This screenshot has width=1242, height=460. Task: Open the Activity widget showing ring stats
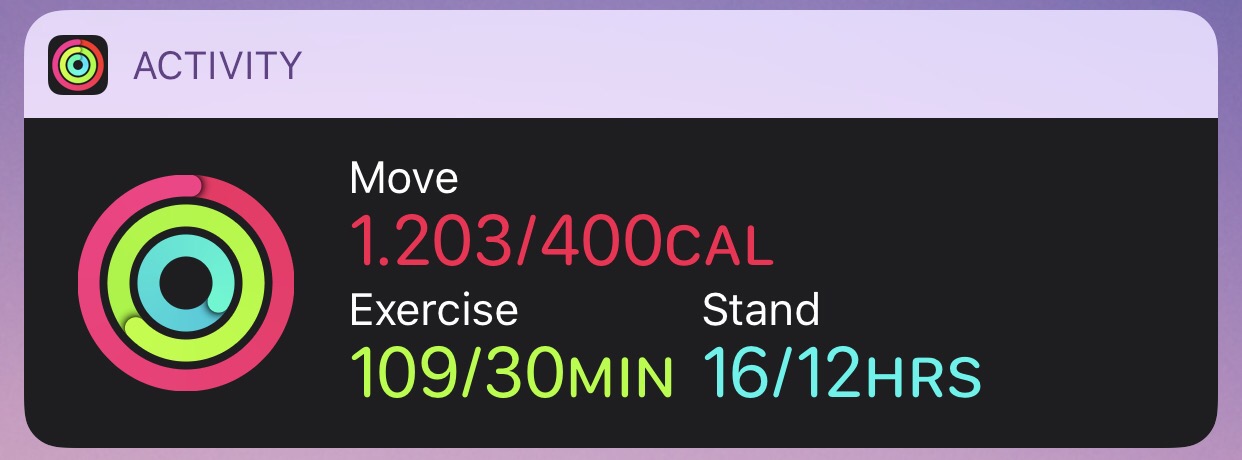tap(620, 282)
